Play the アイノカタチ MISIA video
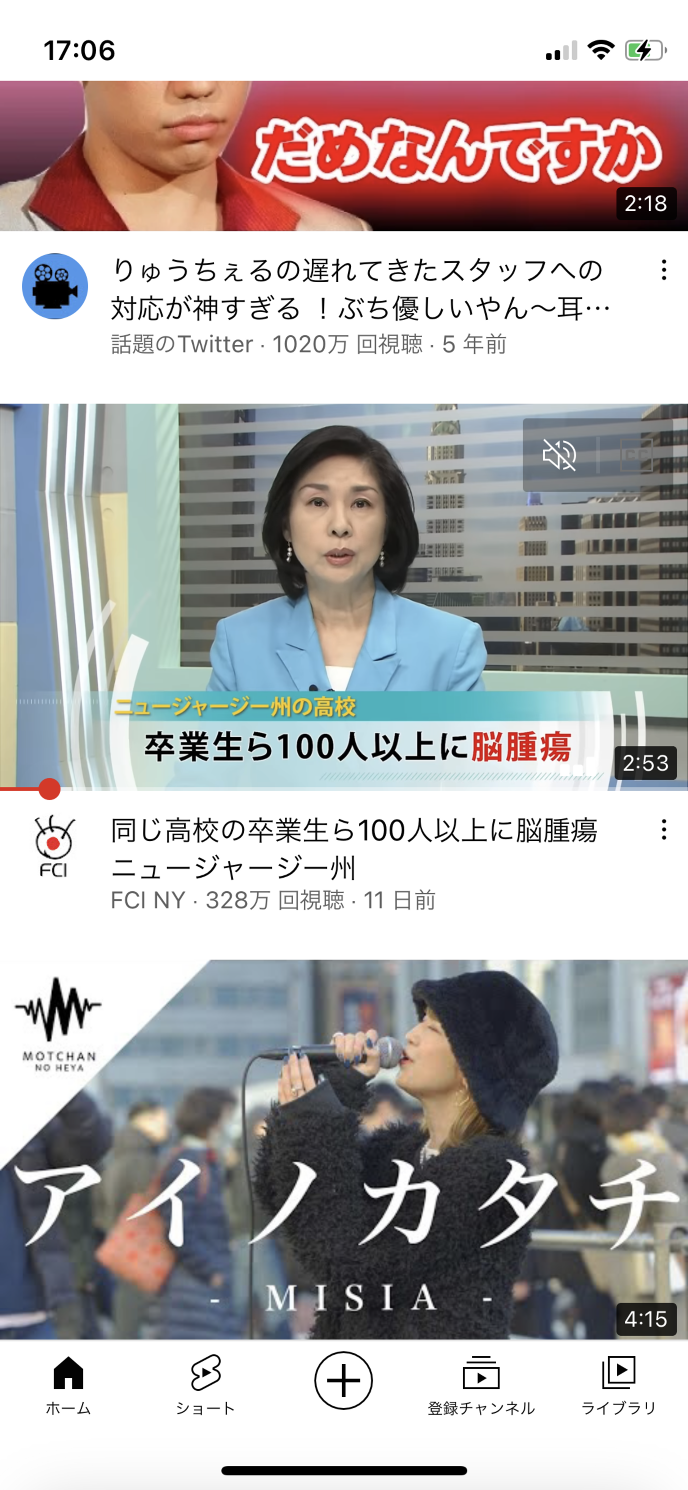688x1490 pixels. (x=343, y=1148)
